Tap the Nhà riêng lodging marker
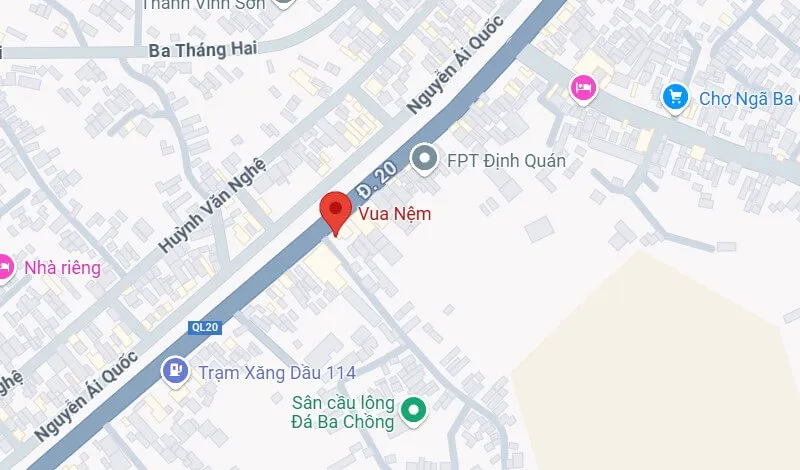The height and width of the screenshot is (470, 800). click(x=6, y=266)
